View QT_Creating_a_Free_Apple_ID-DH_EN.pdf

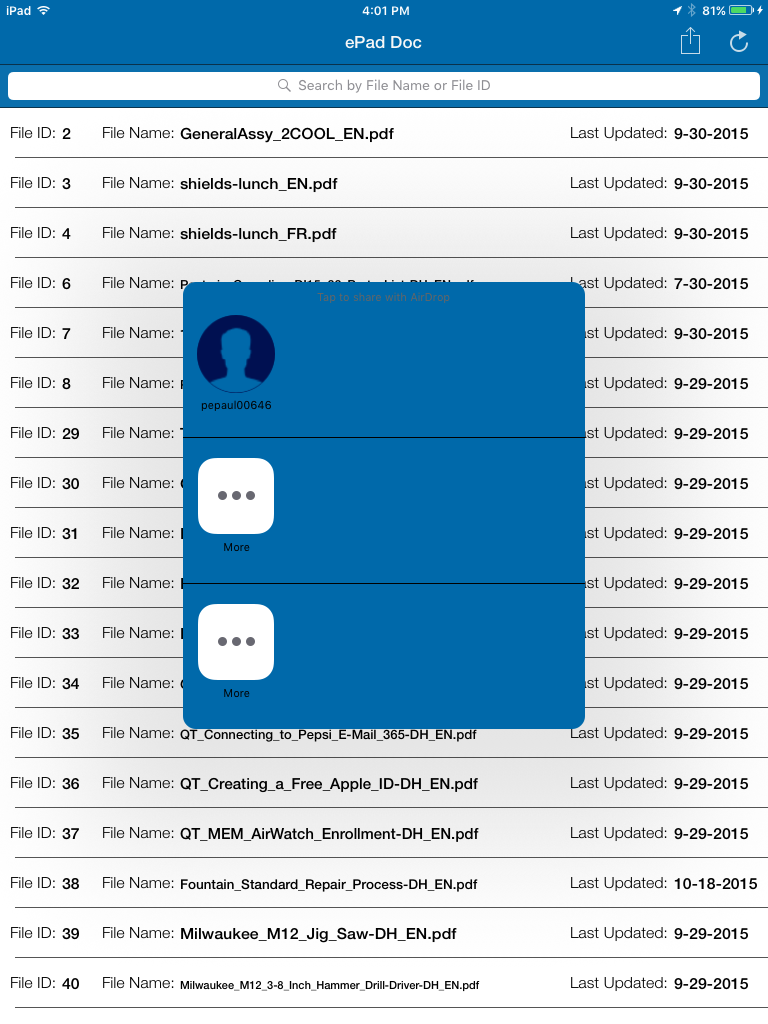pyautogui.click(x=328, y=784)
